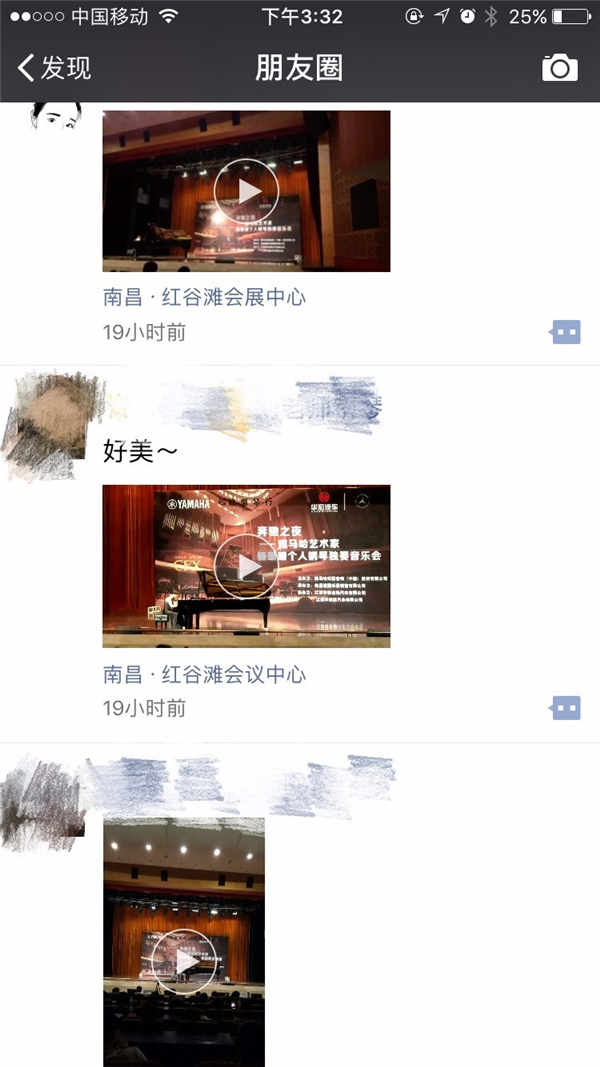The height and width of the screenshot is (1067, 600).
Task: Open location 南昌 · 红谷滩会议中心
Action: click(204, 675)
